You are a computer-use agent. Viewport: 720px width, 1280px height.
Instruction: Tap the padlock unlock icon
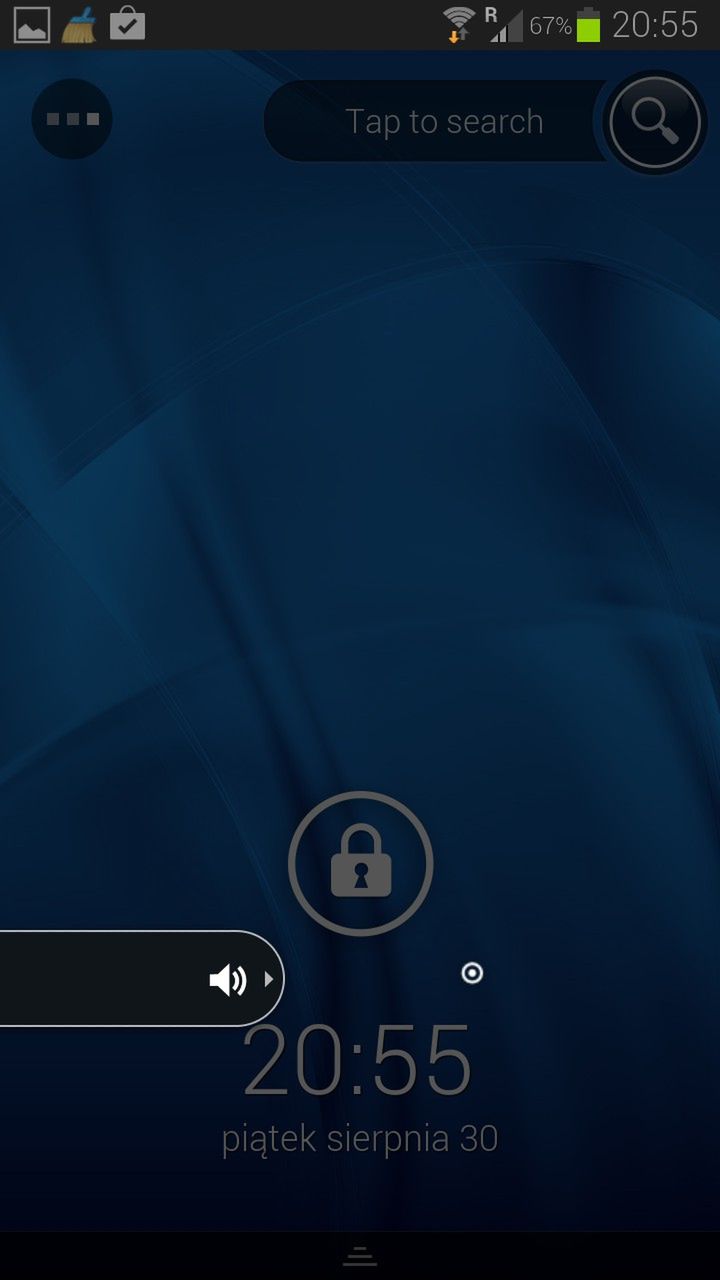[360, 863]
